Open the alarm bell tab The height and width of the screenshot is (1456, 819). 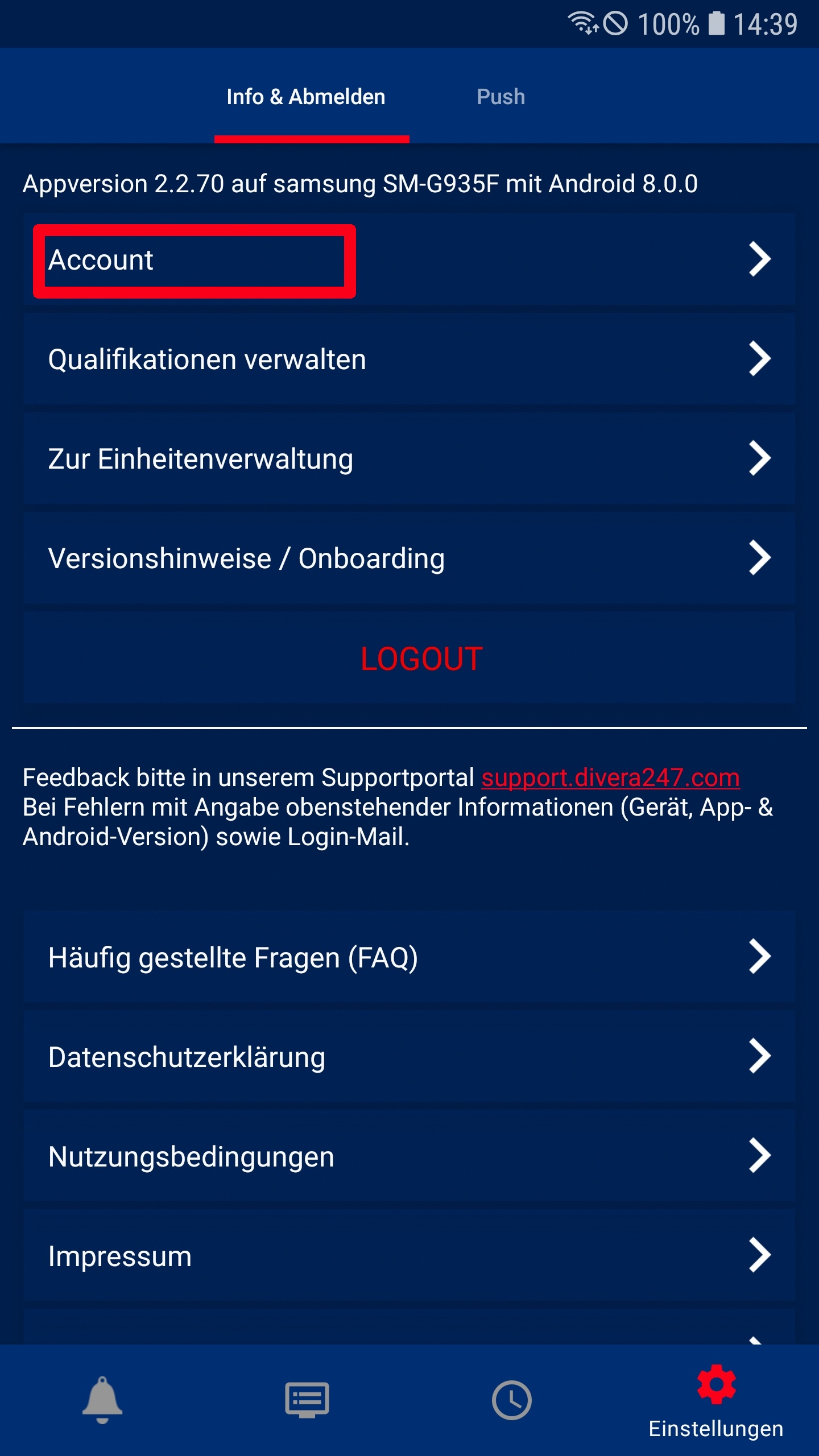point(102,1400)
